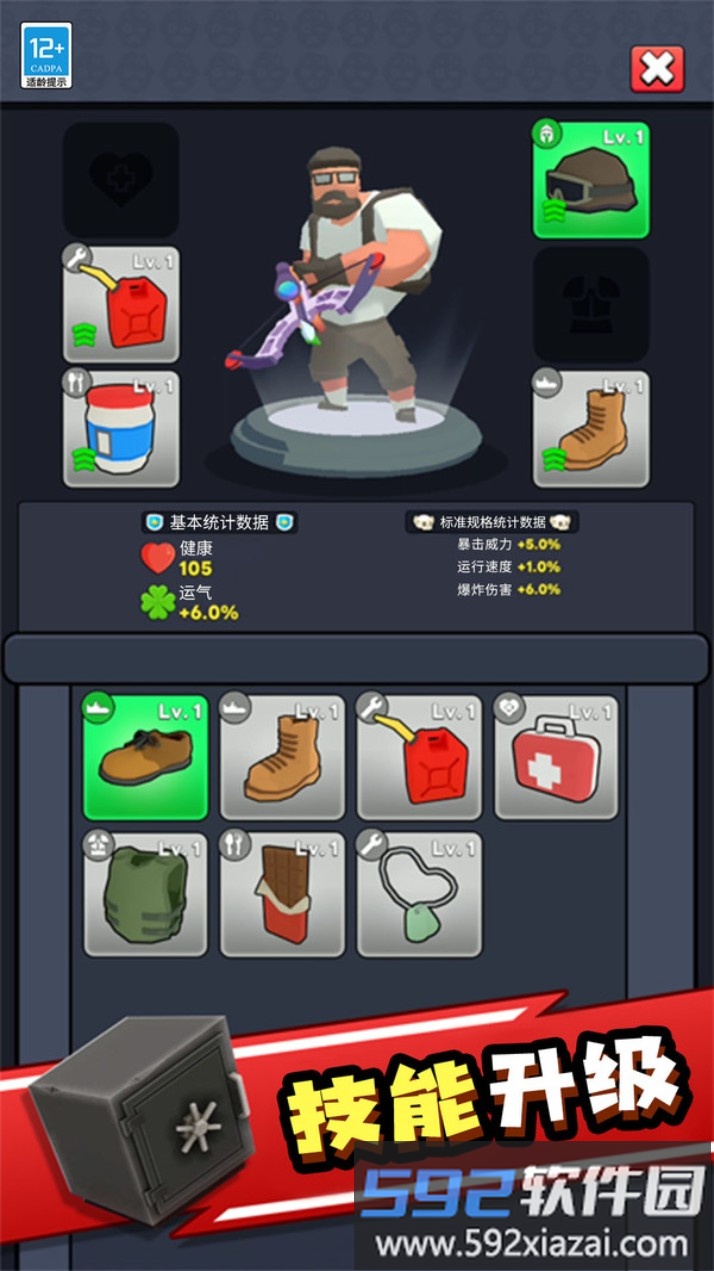Image resolution: width=714 pixels, height=1271 pixels.
Task: Select the green-highlighted brown shoe in inventory
Action: tap(146, 757)
